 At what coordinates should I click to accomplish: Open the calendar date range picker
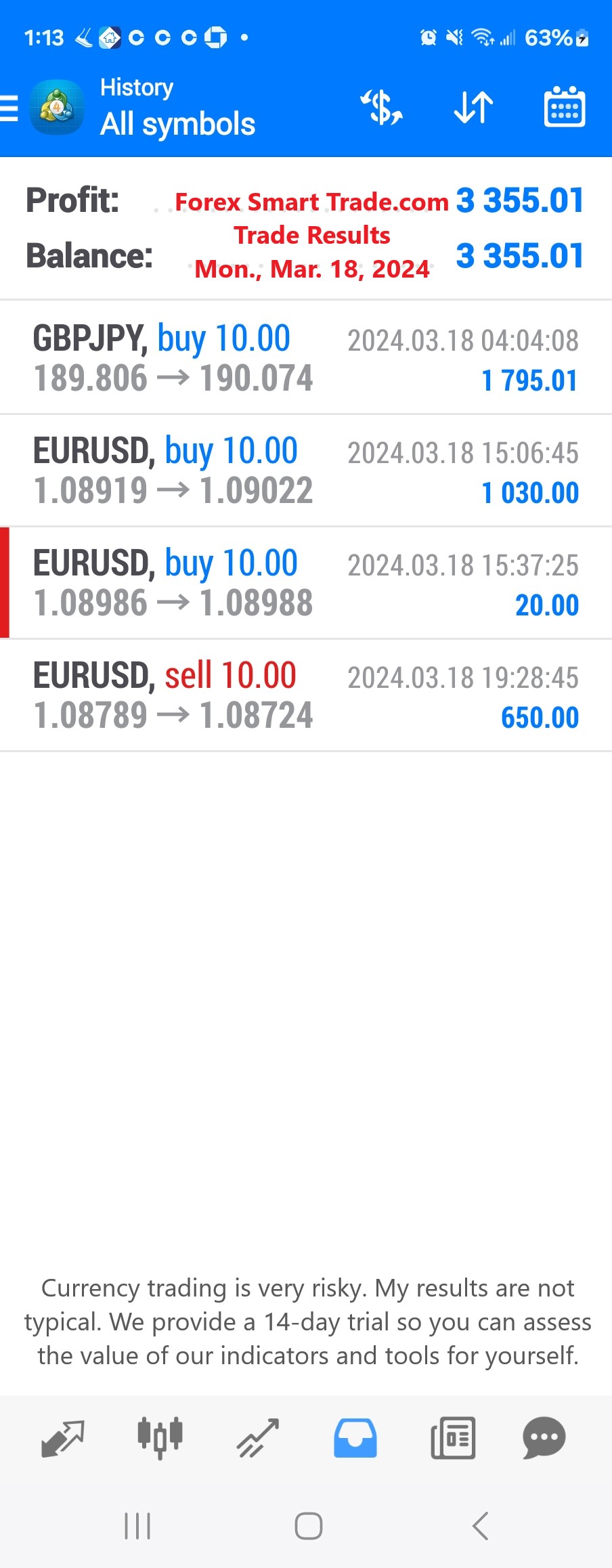point(565,108)
